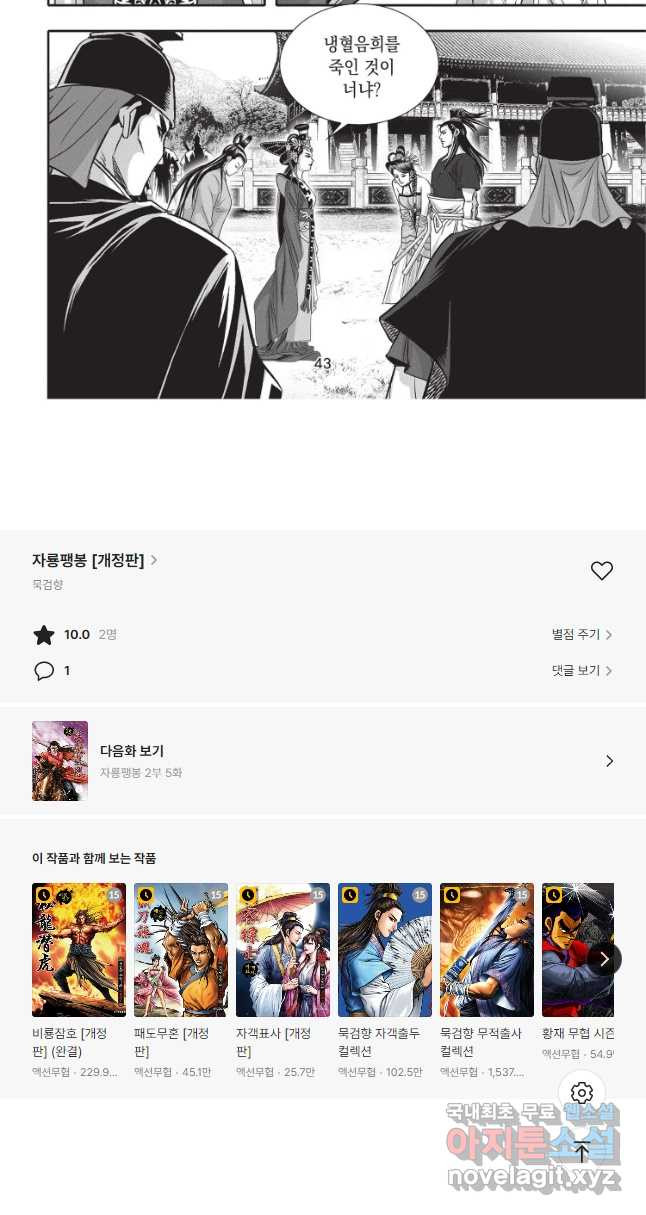
Task: Open 별점 주기 to rate
Action: 582,635
